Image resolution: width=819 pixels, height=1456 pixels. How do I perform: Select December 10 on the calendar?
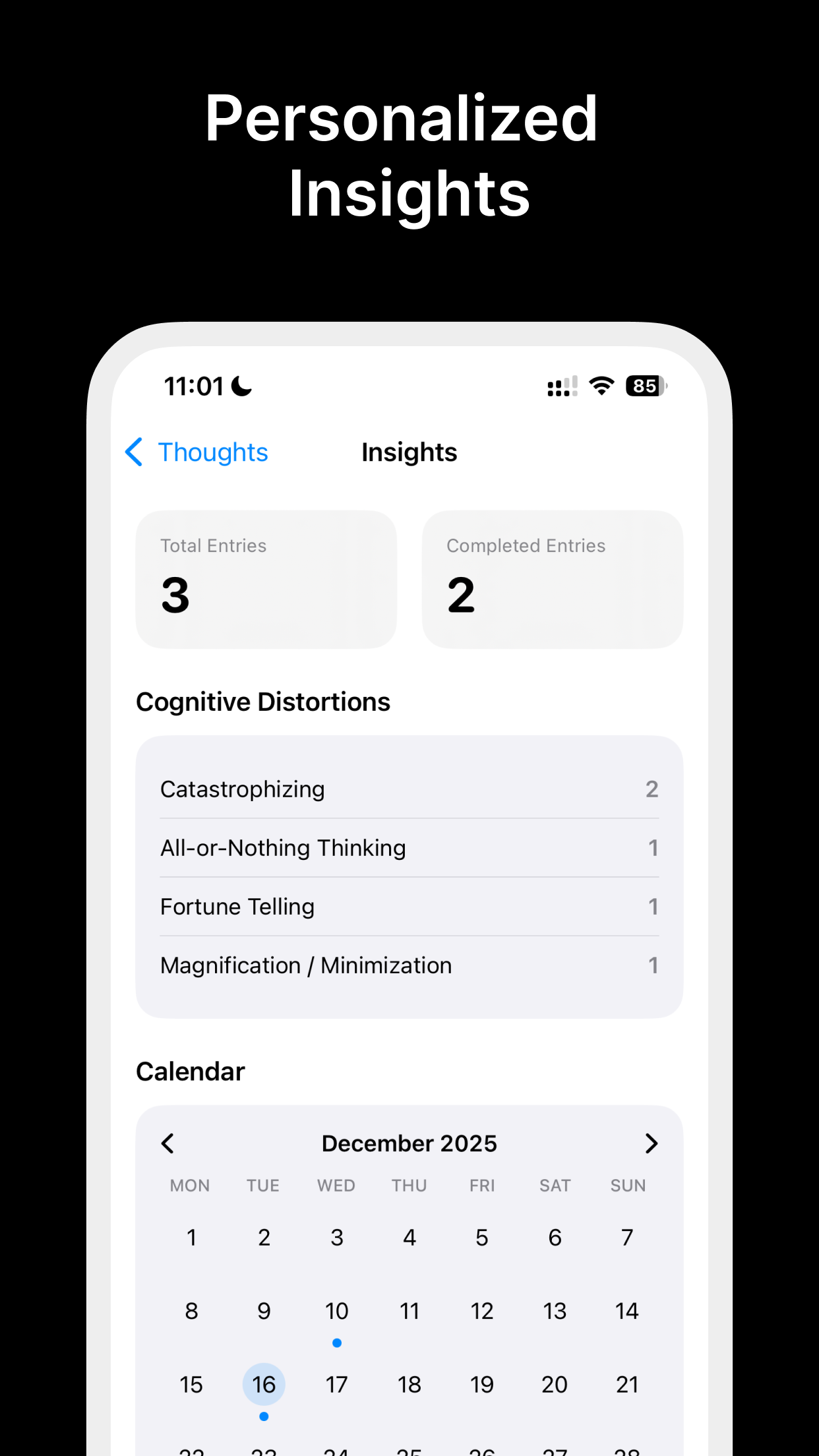click(x=337, y=1311)
